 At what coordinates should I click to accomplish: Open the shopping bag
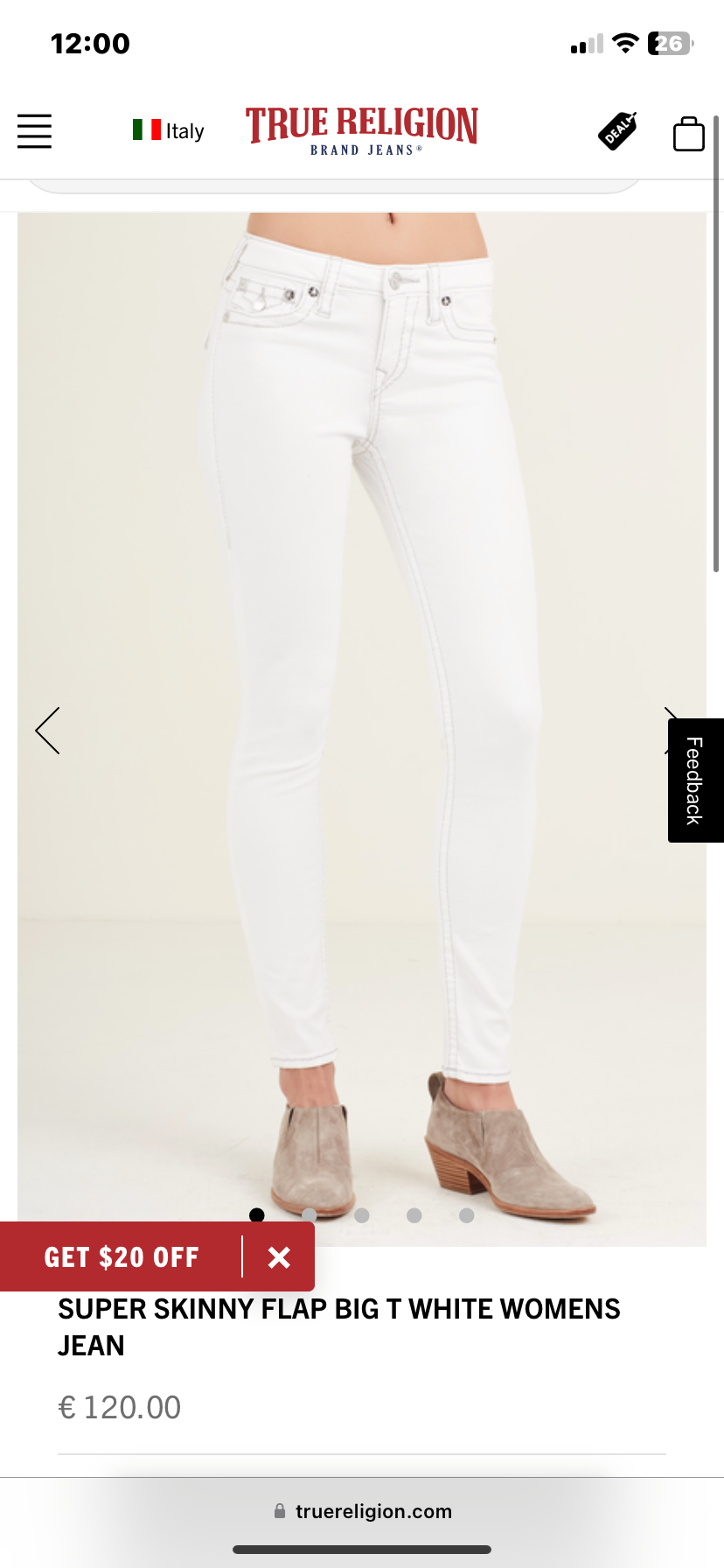[688, 134]
